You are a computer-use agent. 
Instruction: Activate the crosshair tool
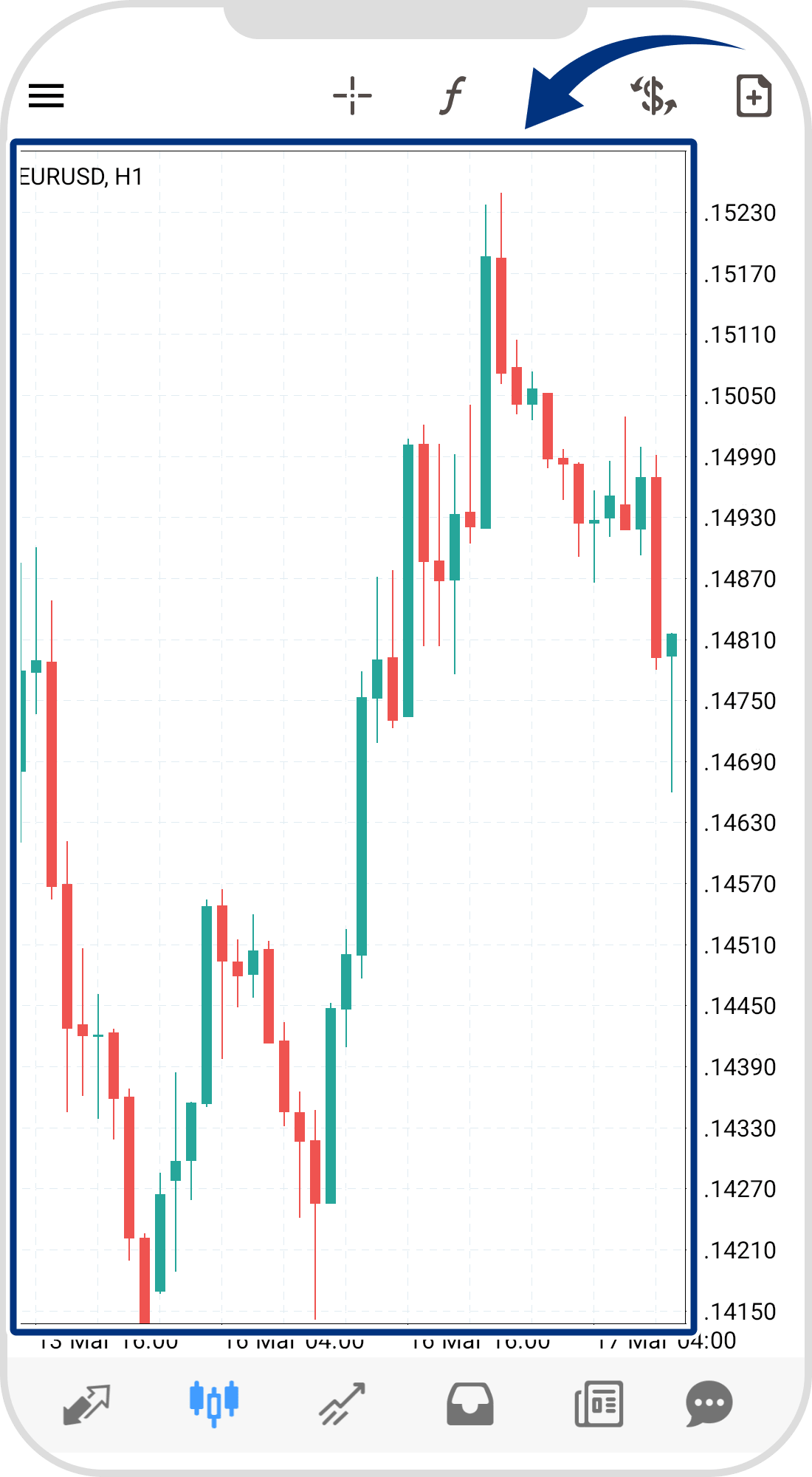pos(352,96)
